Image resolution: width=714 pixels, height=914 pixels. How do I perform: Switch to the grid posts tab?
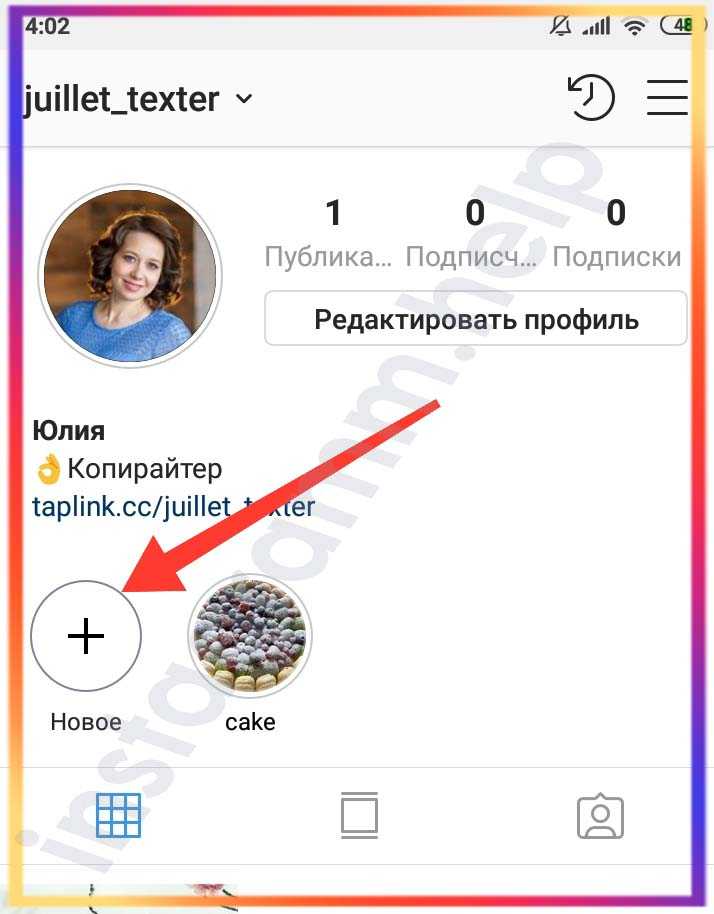(x=118, y=816)
